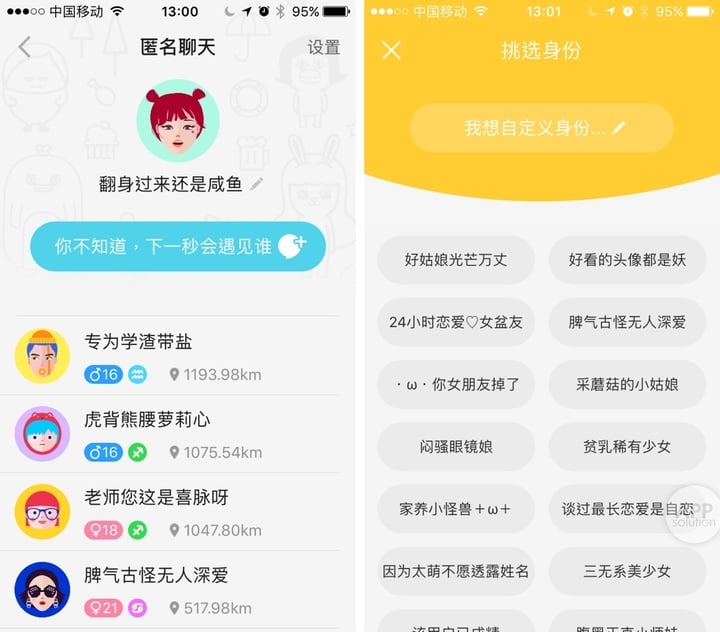Screen dimensions: 720x632
Task: Select identity 家养小怪兽+ω+
Action: [x=456, y=509]
